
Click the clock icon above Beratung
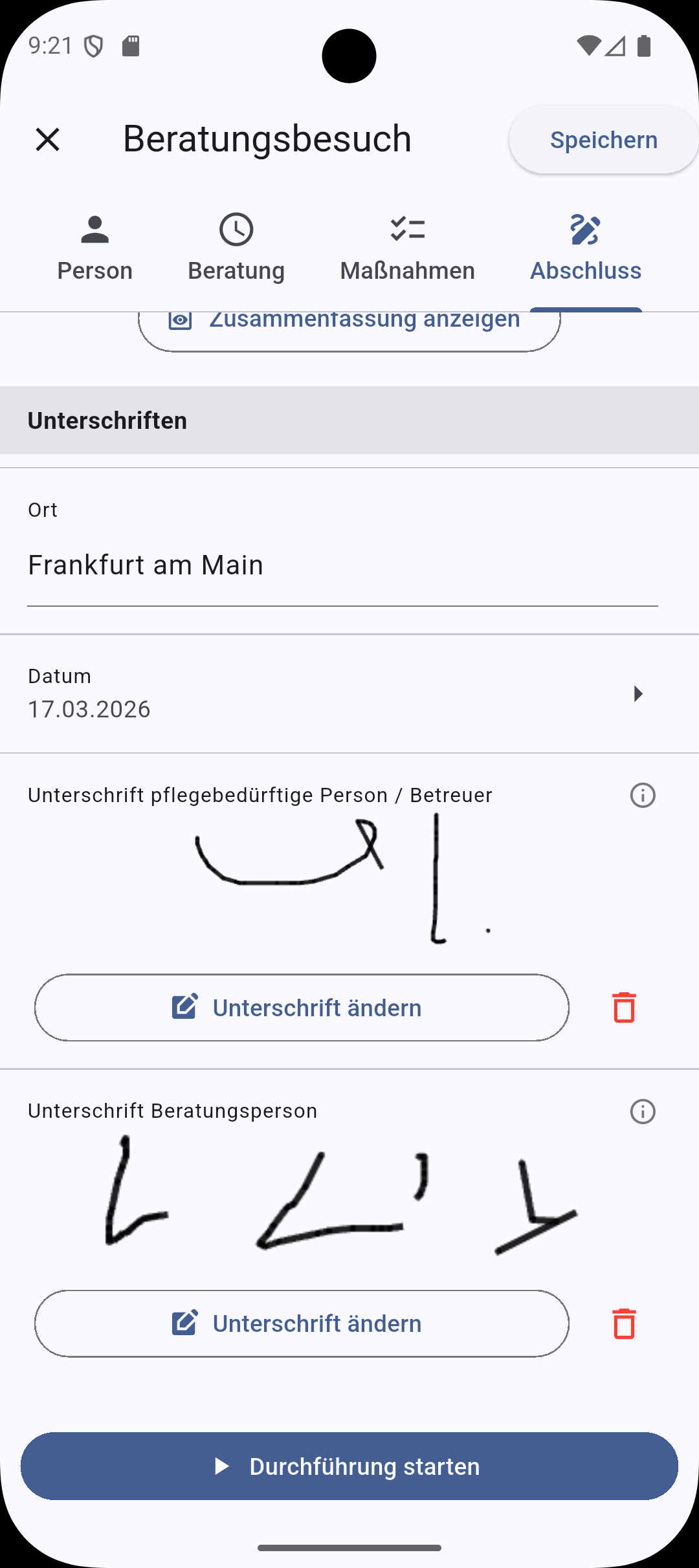click(236, 230)
